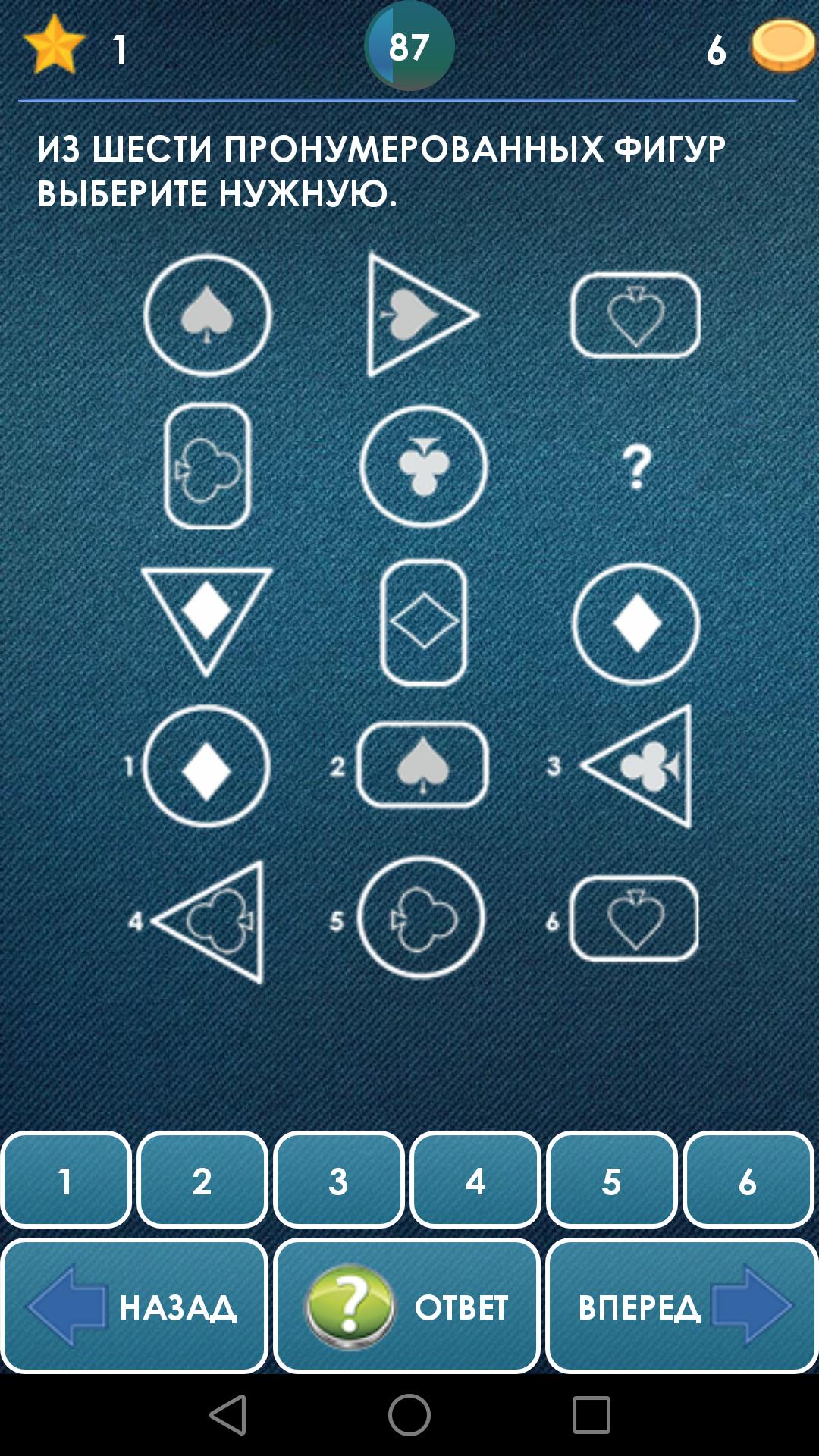Pick answer number 3
Viewport: 819px width, 1456px height.
[339, 1180]
